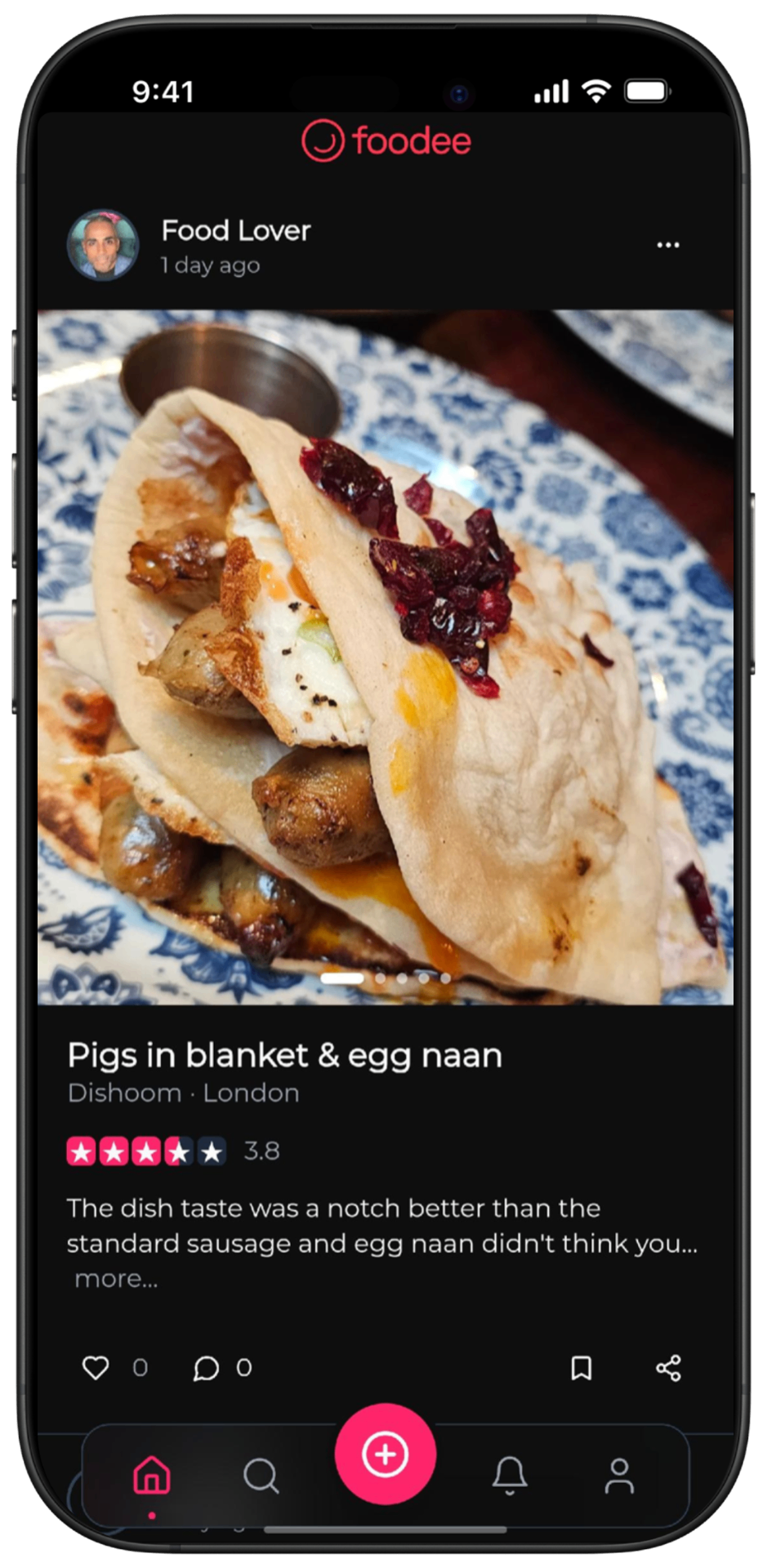Viewport: 767px width, 1568px height.
Task: Open the comments on this post
Action: 205,1369
